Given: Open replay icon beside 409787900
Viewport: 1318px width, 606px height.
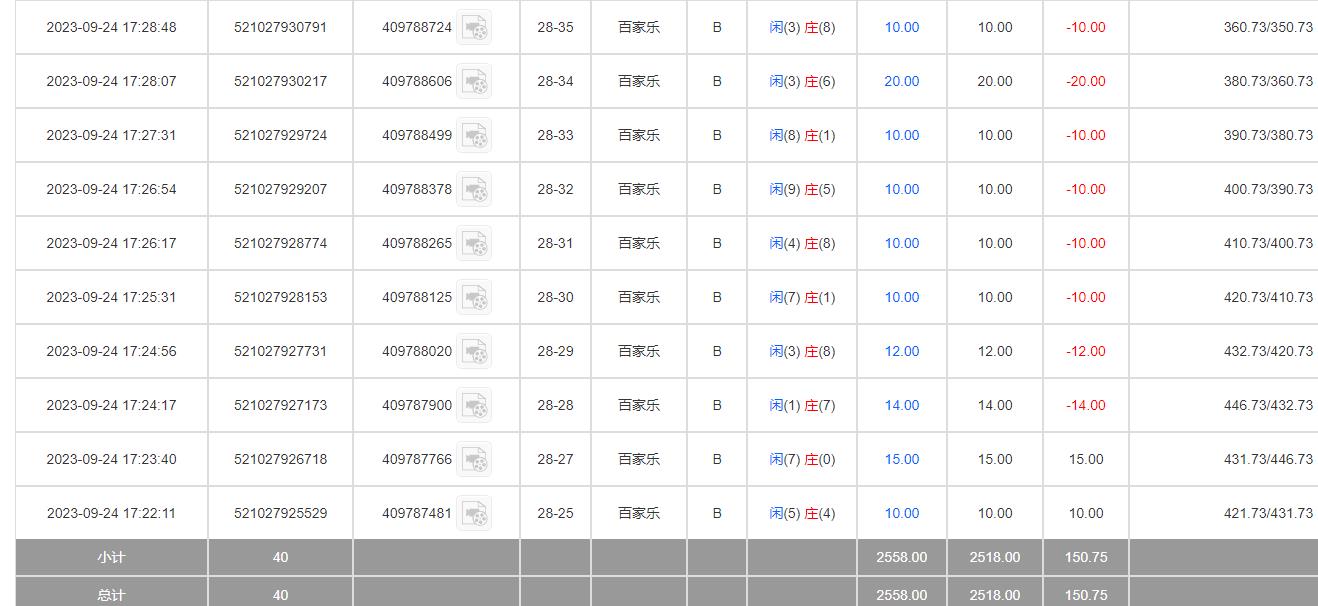Looking at the screenshot, I should click(x=474, y=406).
